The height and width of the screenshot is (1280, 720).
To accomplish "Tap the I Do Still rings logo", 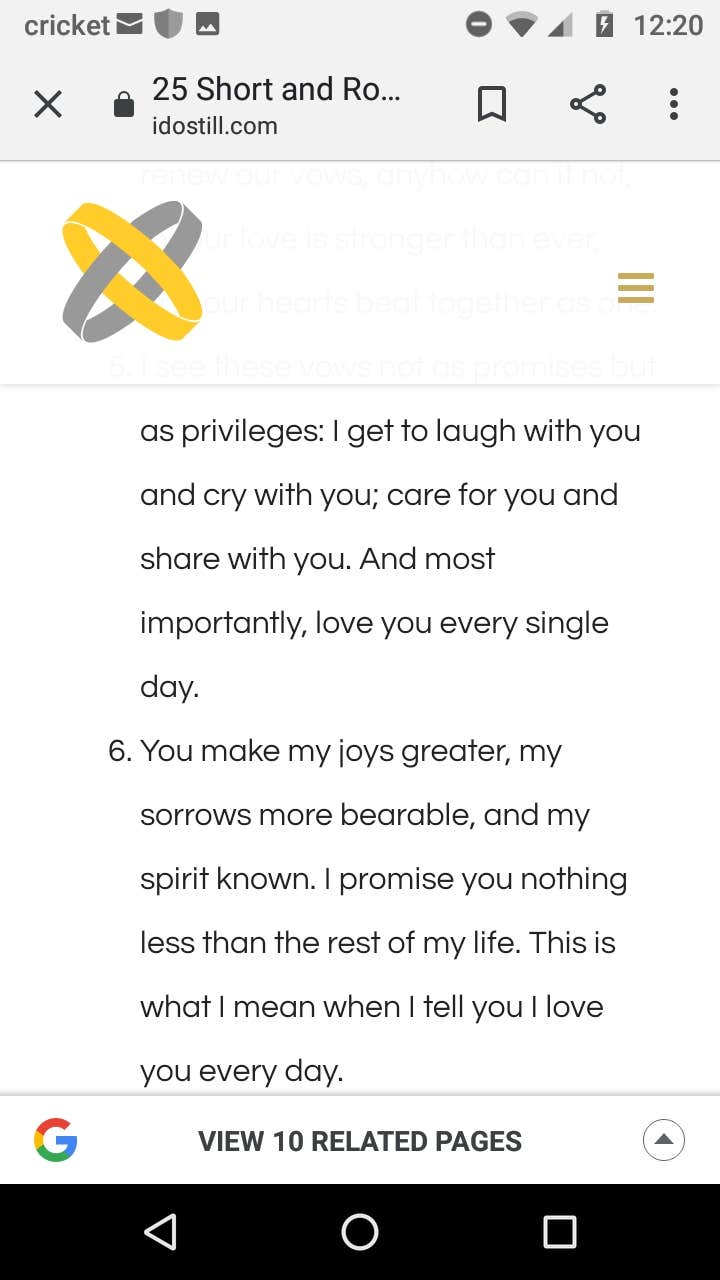I will [132, 271].
